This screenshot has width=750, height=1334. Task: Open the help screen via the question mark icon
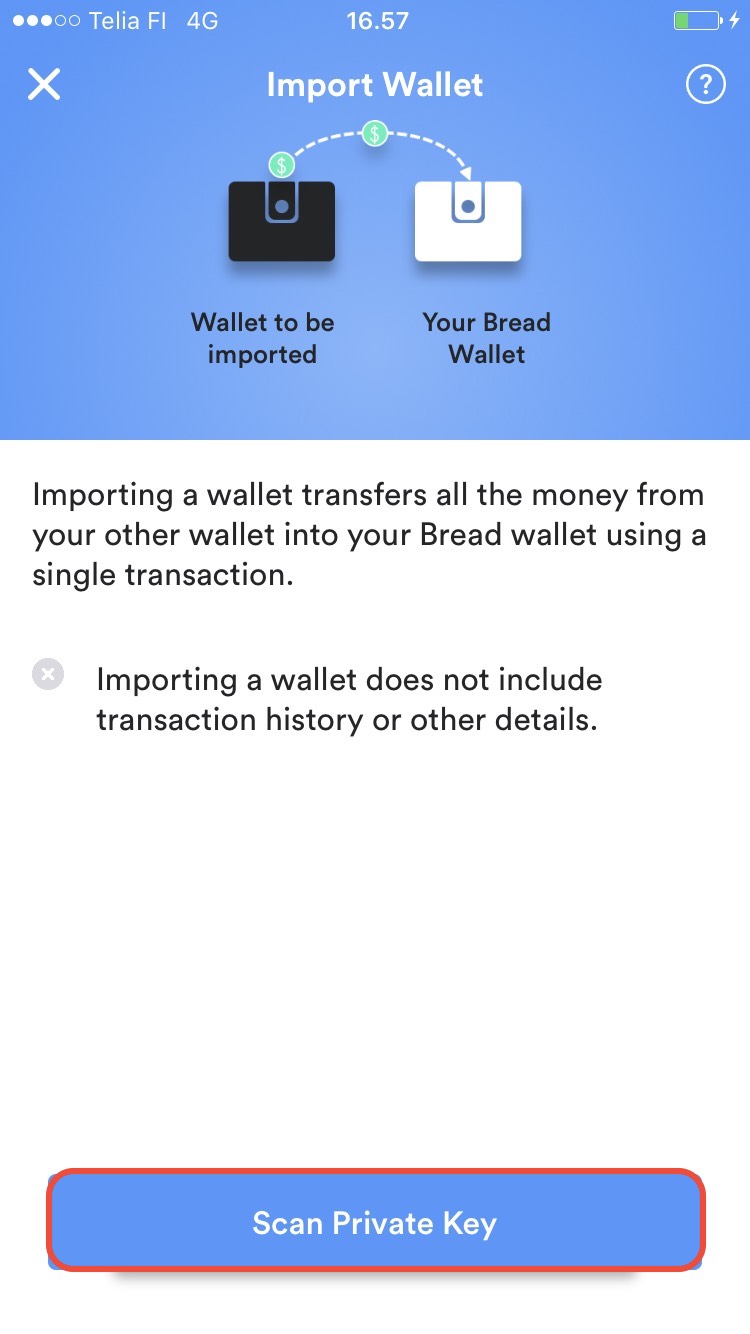coord(706,84)
